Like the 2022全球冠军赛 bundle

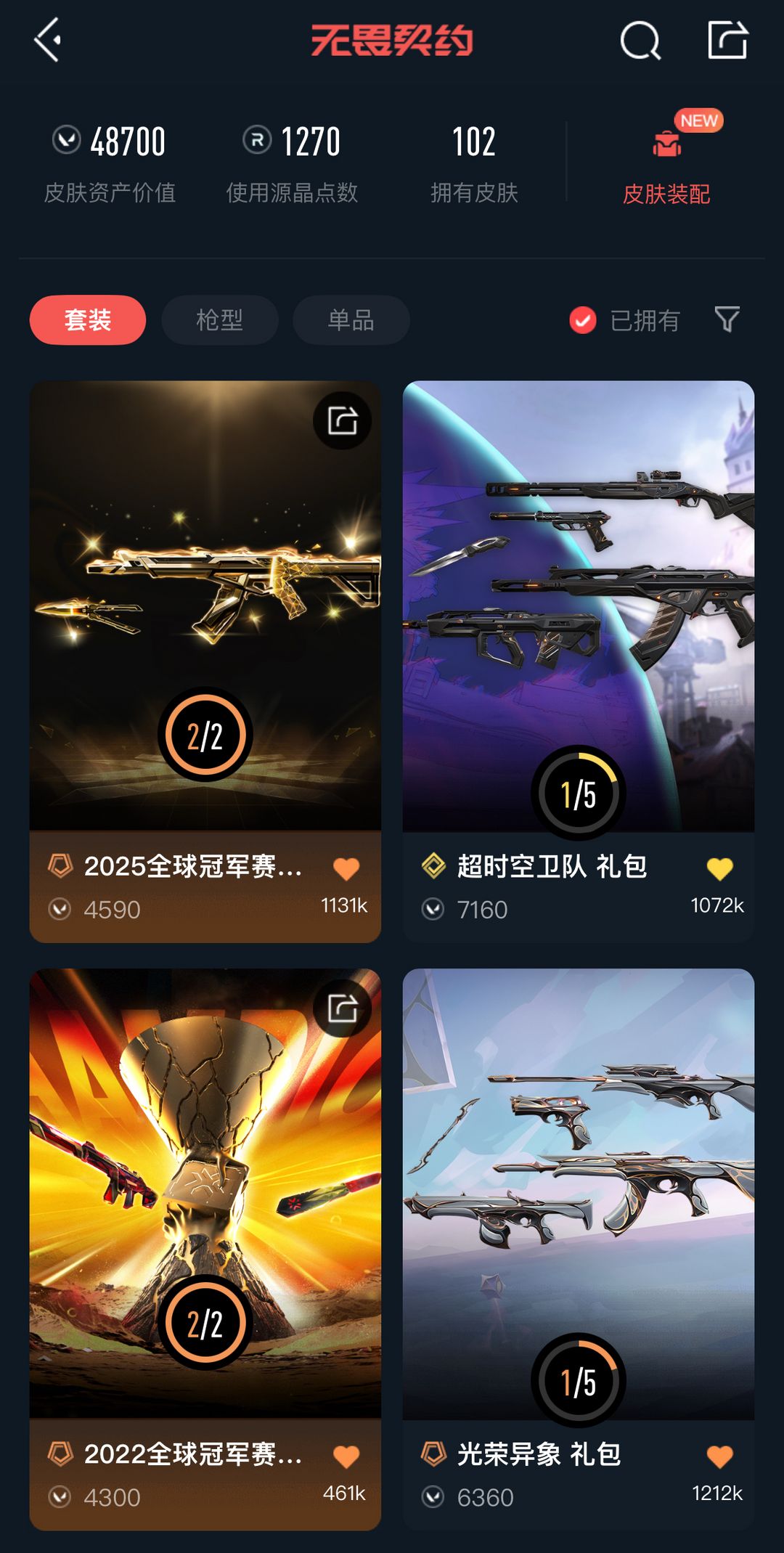click(x=346, y=1456)
